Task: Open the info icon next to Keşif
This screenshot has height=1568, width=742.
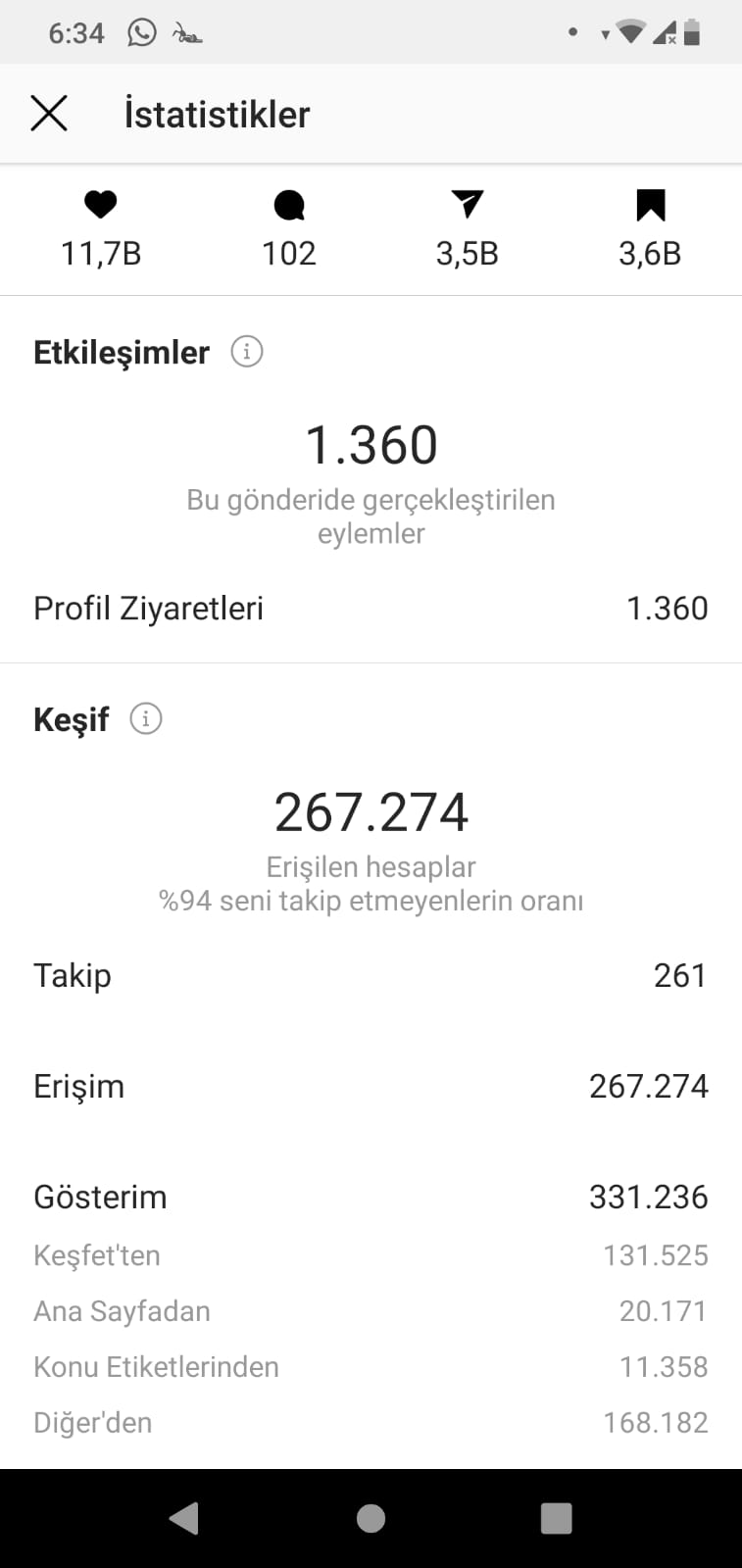Action: (145, 718)
